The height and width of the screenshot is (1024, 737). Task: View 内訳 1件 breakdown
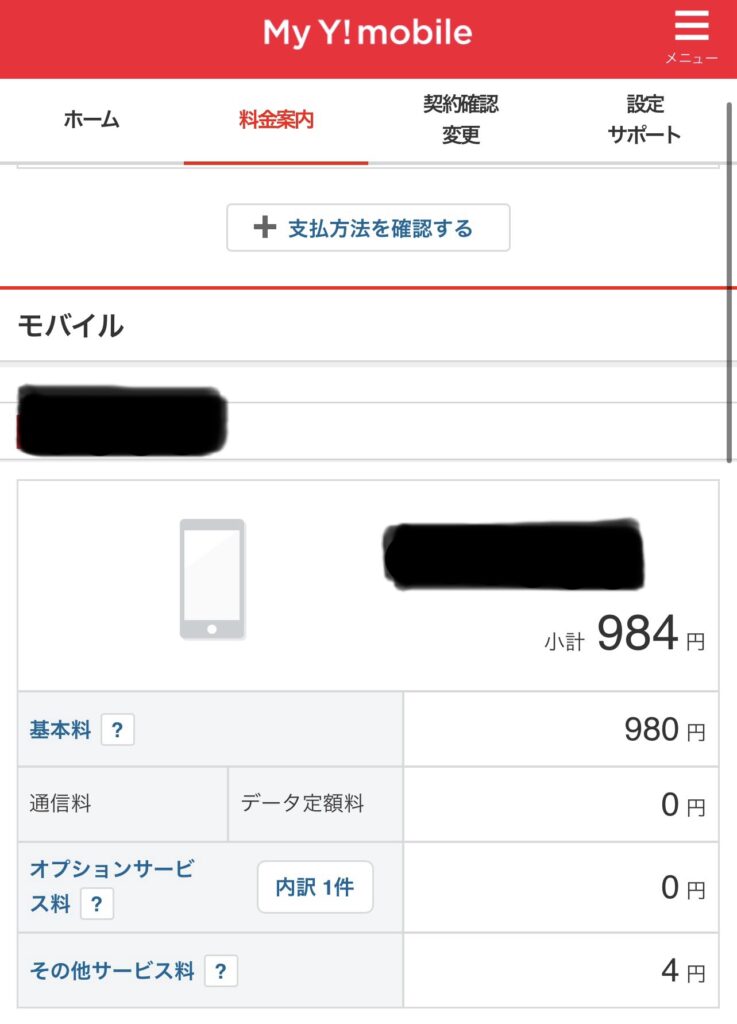pyautogui.click(x=315, y=887)
